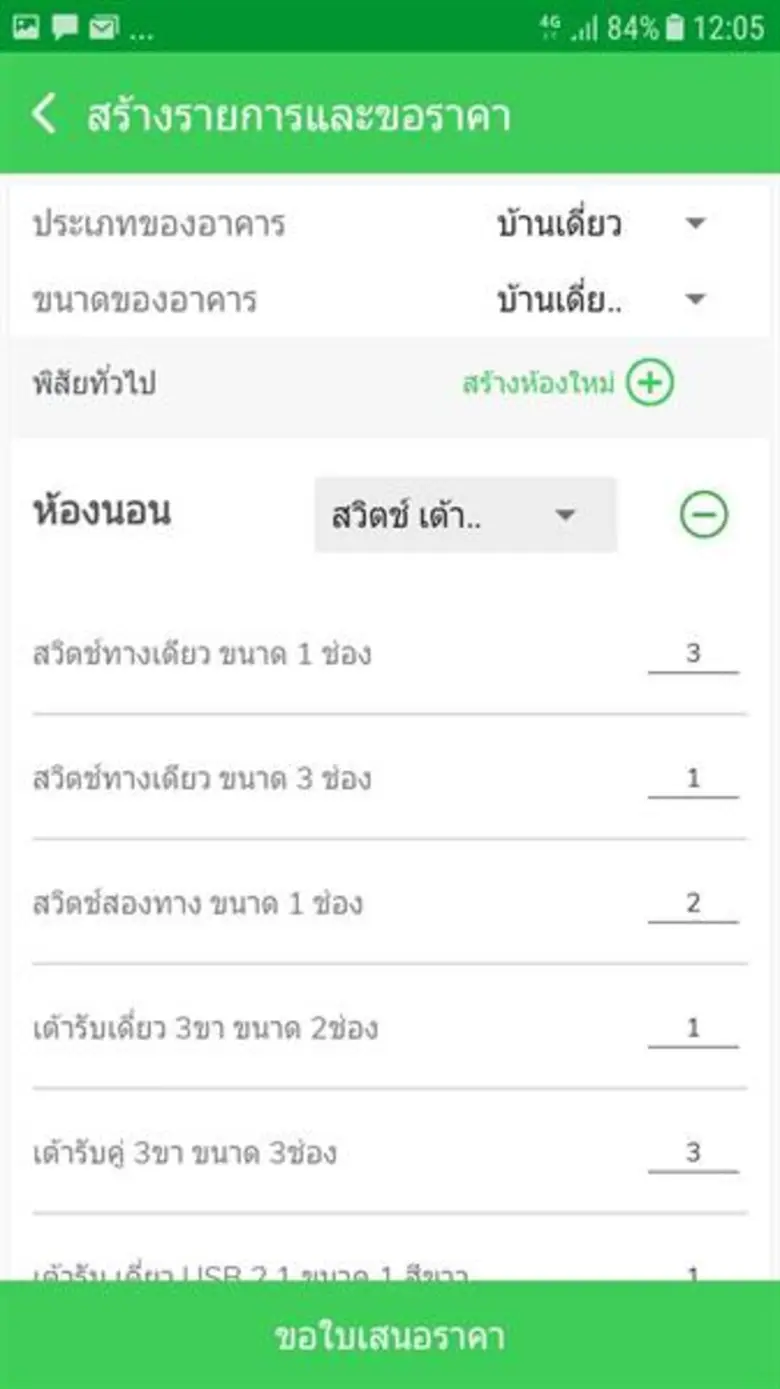Open the ขนาดของอาคาร dropdown

click(602, 299)
